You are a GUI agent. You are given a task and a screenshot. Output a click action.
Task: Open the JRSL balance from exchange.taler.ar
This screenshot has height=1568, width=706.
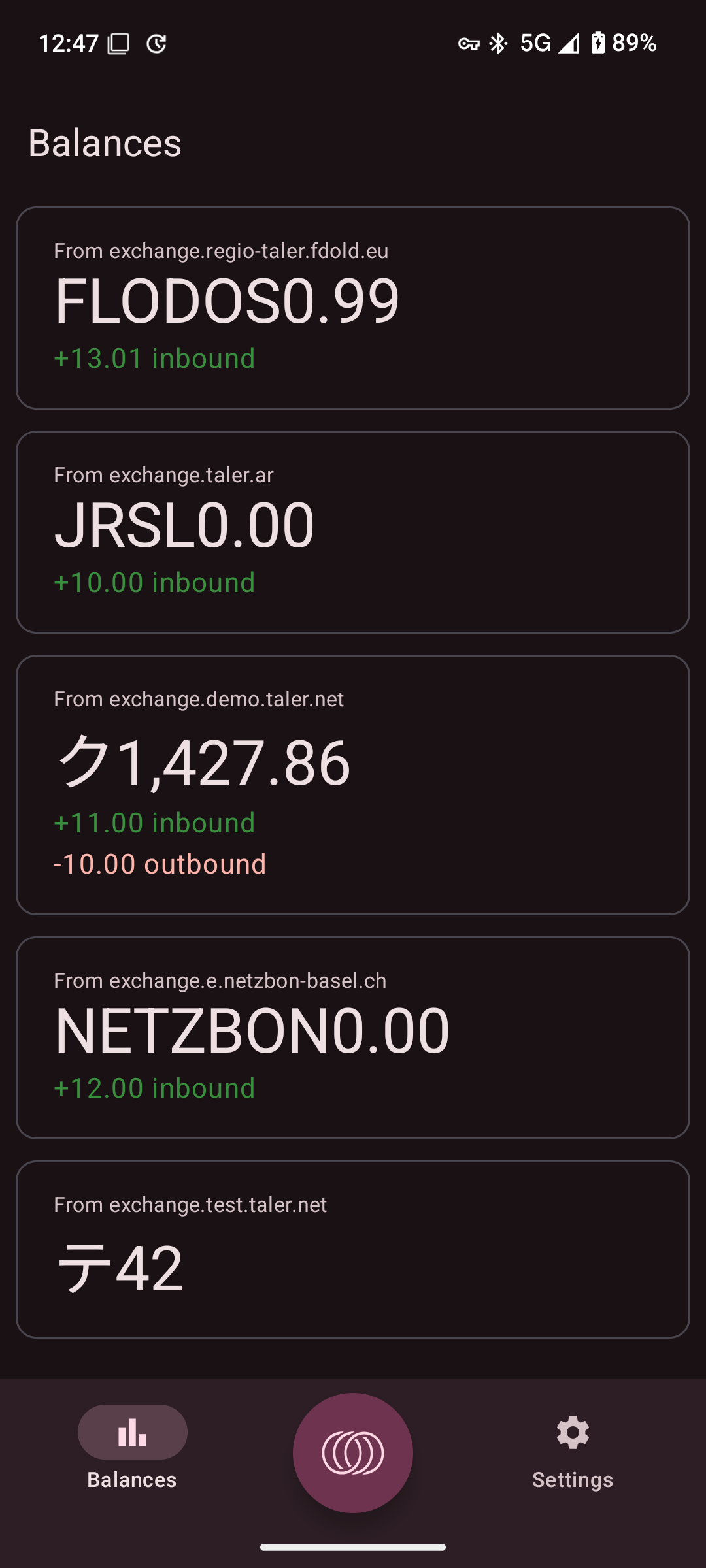coord(353,532)
